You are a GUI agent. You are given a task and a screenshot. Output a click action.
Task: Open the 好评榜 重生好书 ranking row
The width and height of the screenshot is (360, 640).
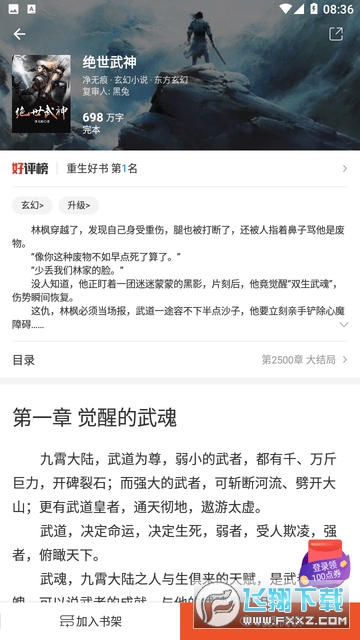pos(180,169)
